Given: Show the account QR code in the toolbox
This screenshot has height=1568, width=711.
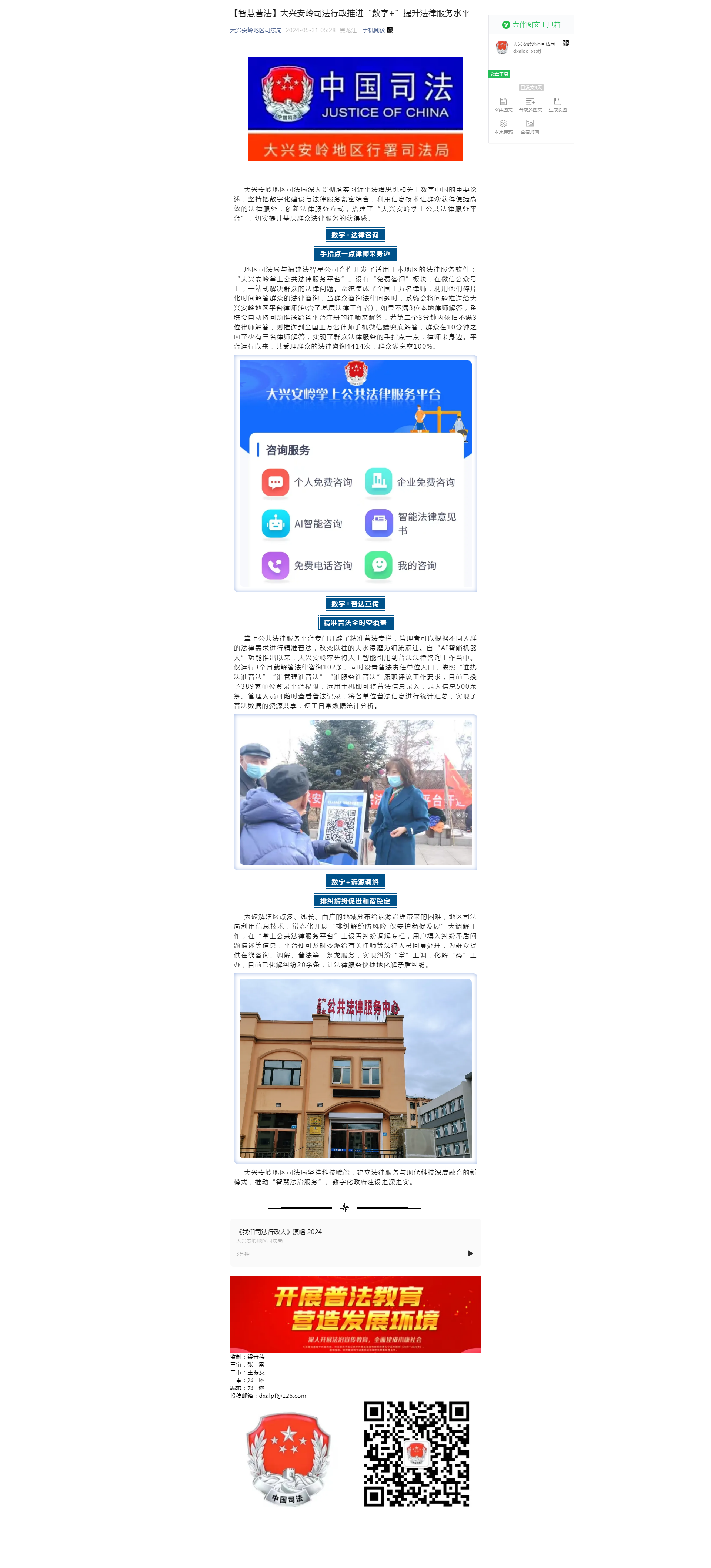Looking at the screenshot, I should point(565,43).
